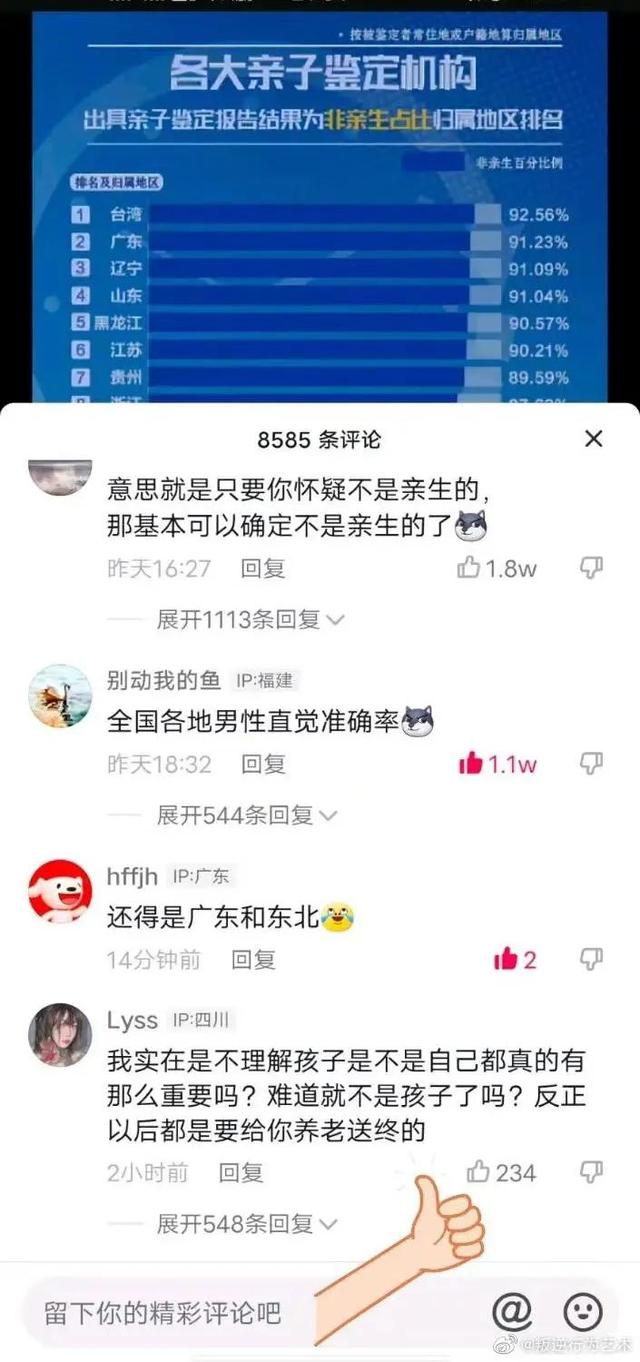Reply to hffjh's comment
This screenshot has height=1362, width=640.
tap(253, 960)
